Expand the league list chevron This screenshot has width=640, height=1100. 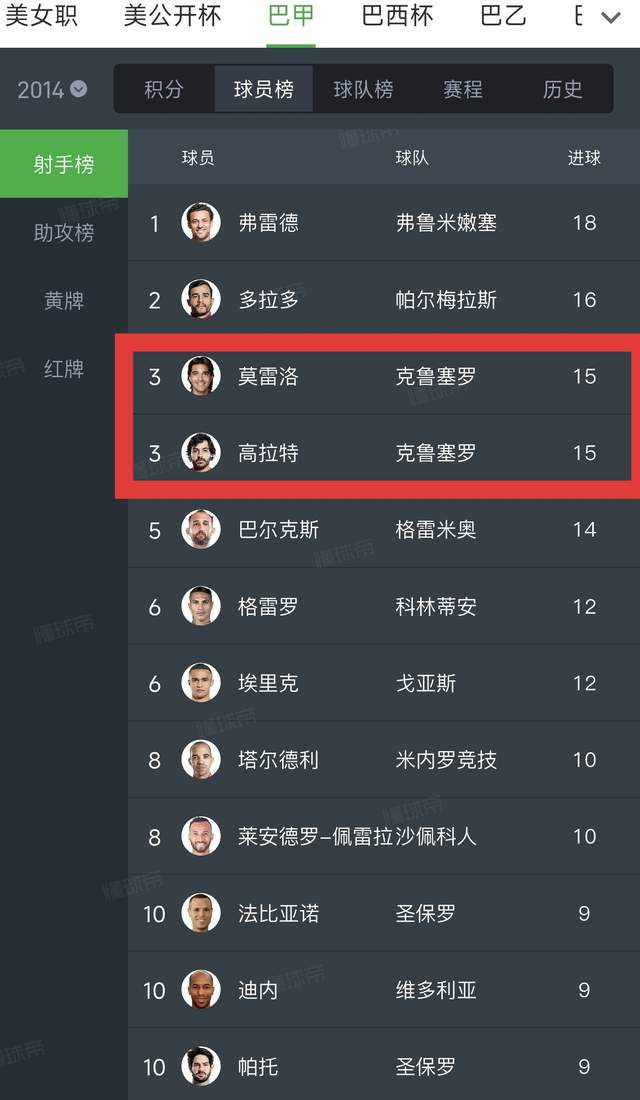(611, 18)
